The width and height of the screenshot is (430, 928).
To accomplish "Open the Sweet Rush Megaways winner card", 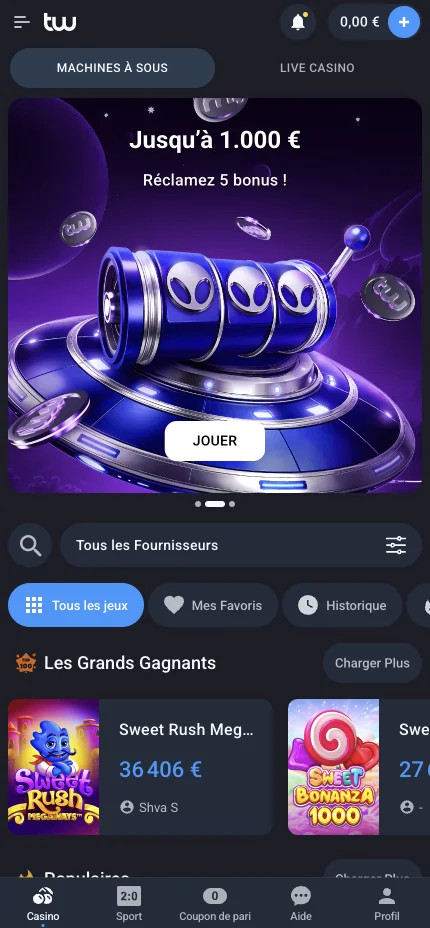I will [140, 767].
